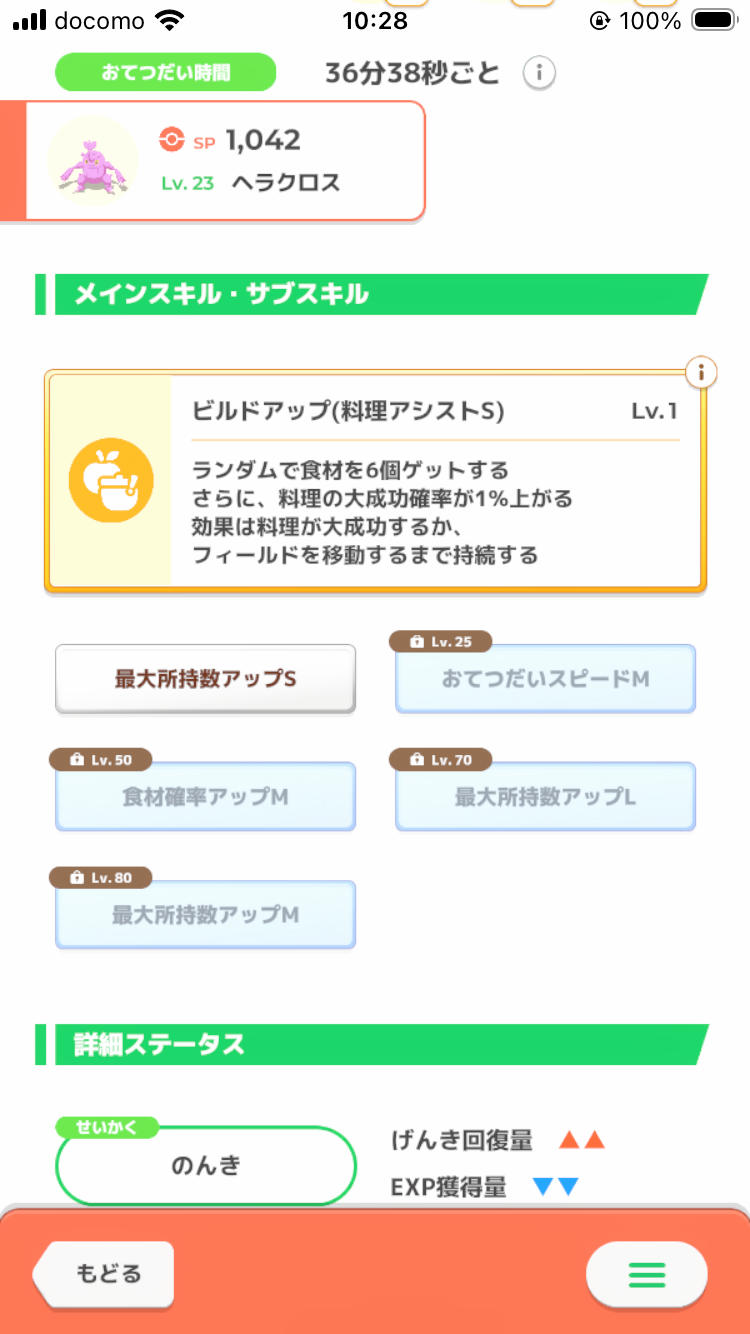Tap the のんき nature box

(x=206, y=1166)
